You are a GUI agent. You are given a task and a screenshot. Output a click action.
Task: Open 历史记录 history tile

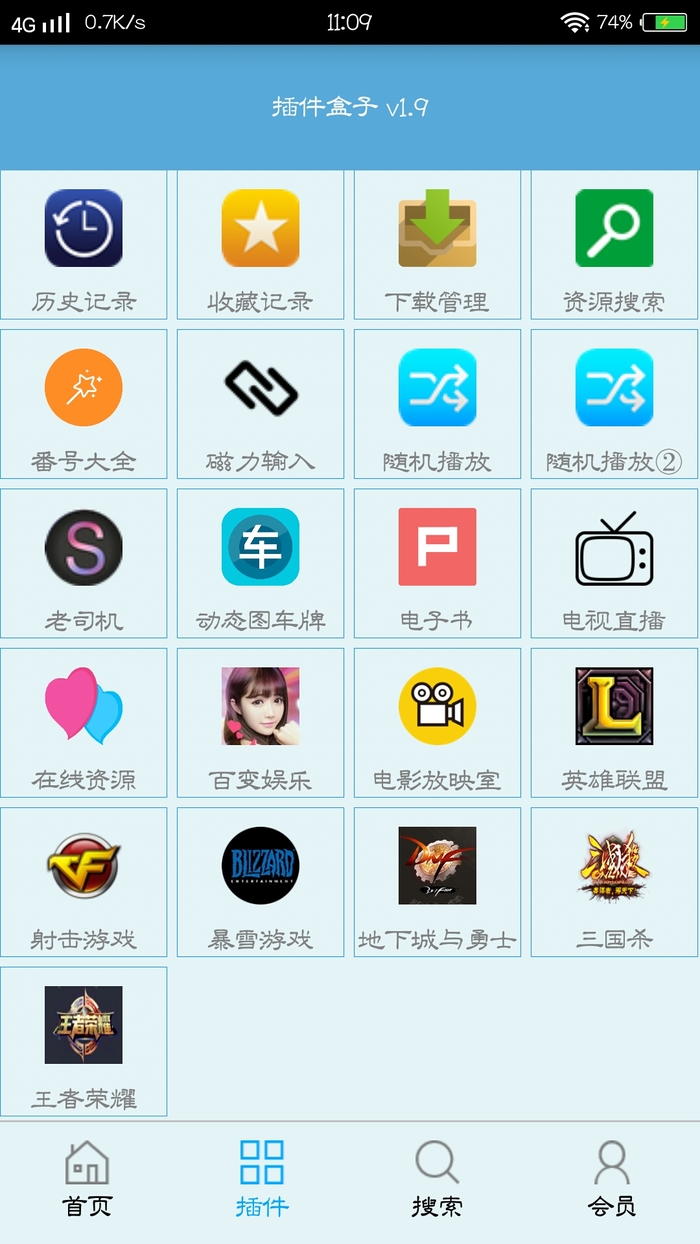tap(83, 244)
